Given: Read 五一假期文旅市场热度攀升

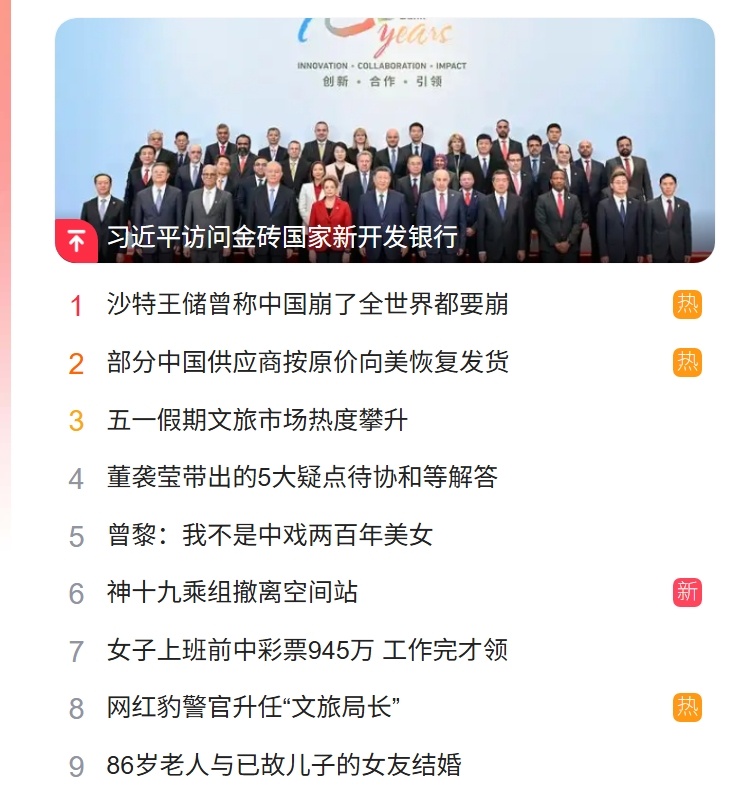Looking at the screenshot, I should tap(257, 420).
